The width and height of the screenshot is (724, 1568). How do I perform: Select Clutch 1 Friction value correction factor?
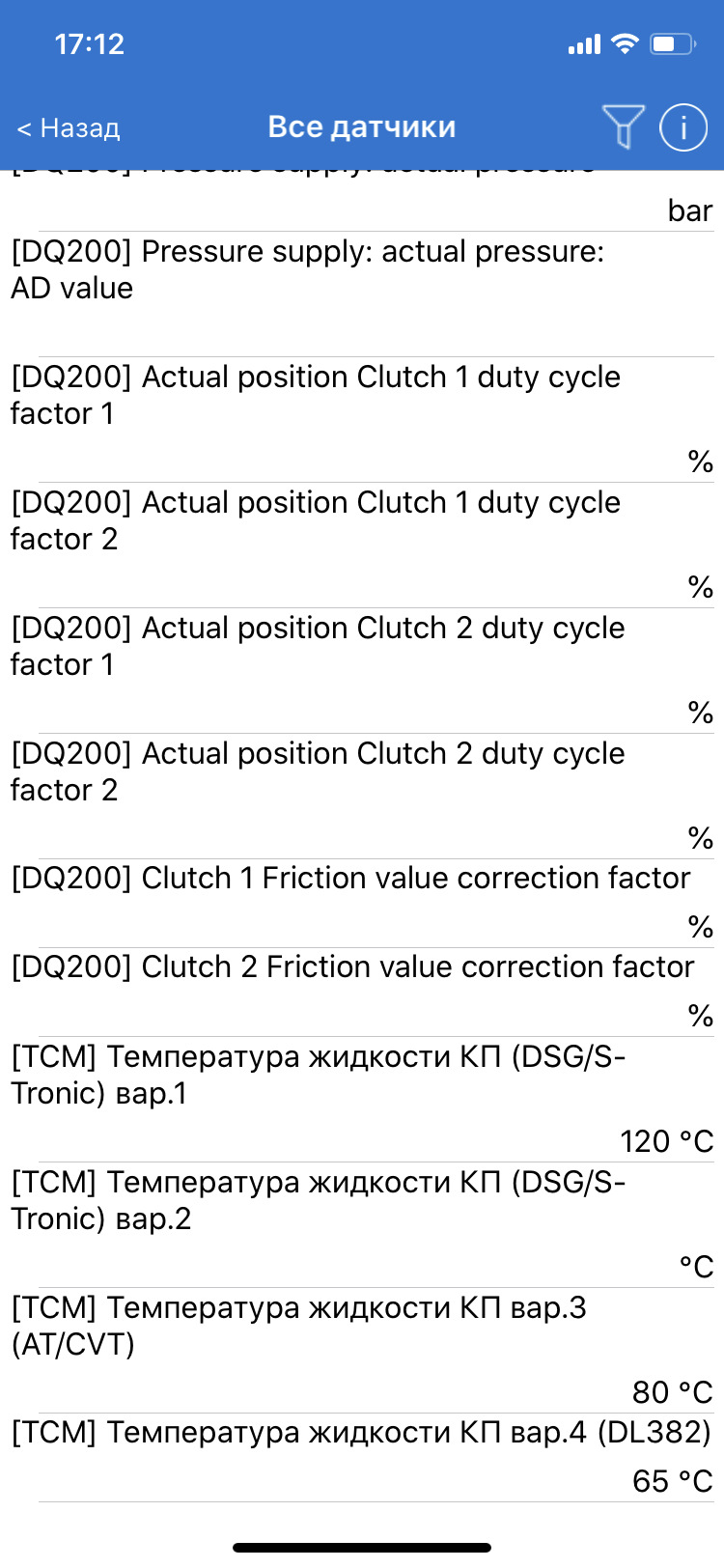click(x=362, y=904)
